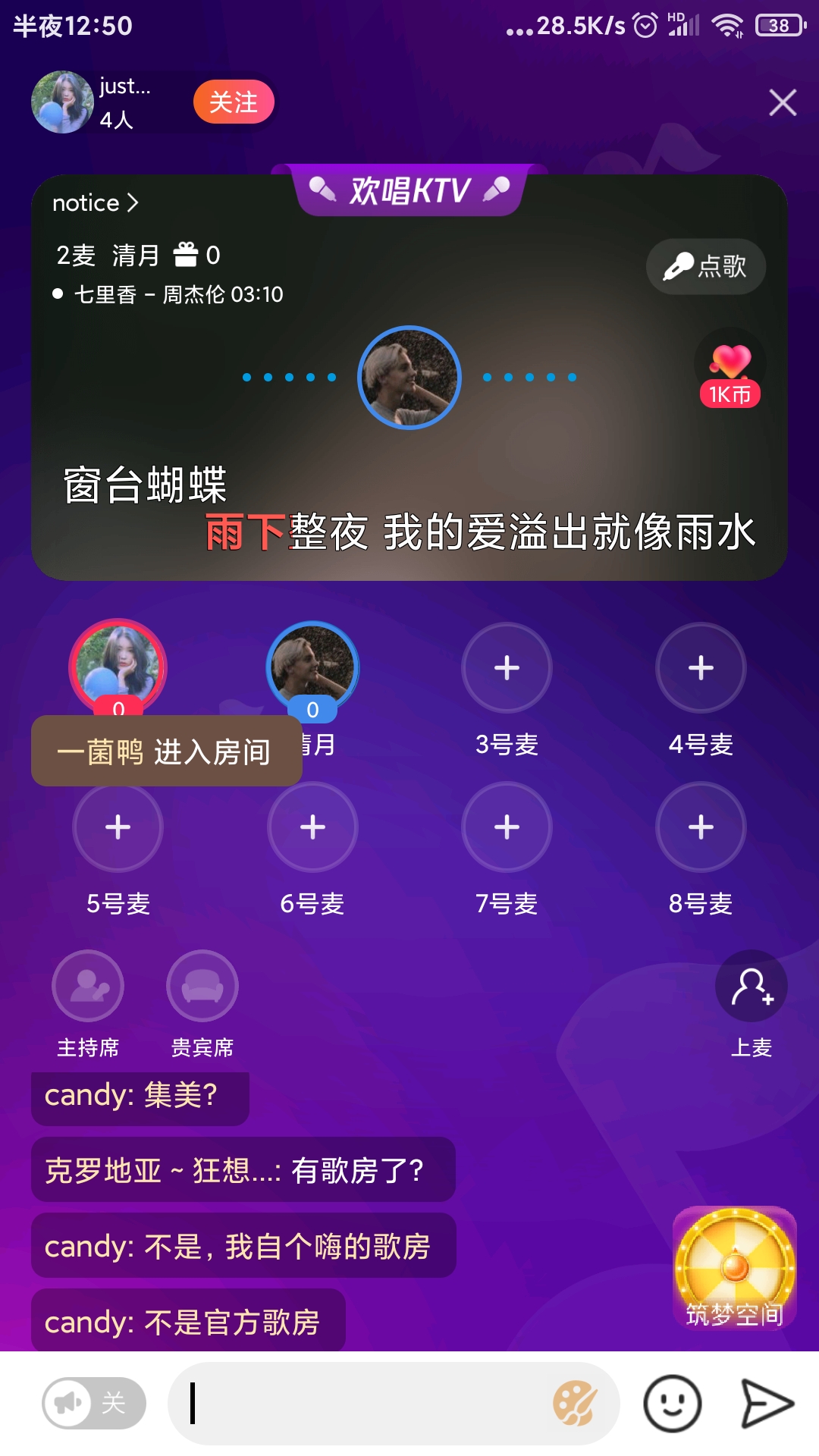This screenshot has height=1456, width=819.
Task: Open the 筑梦空间 lucky wheel
Action: pyautogui.click(x=734, y=1266)
